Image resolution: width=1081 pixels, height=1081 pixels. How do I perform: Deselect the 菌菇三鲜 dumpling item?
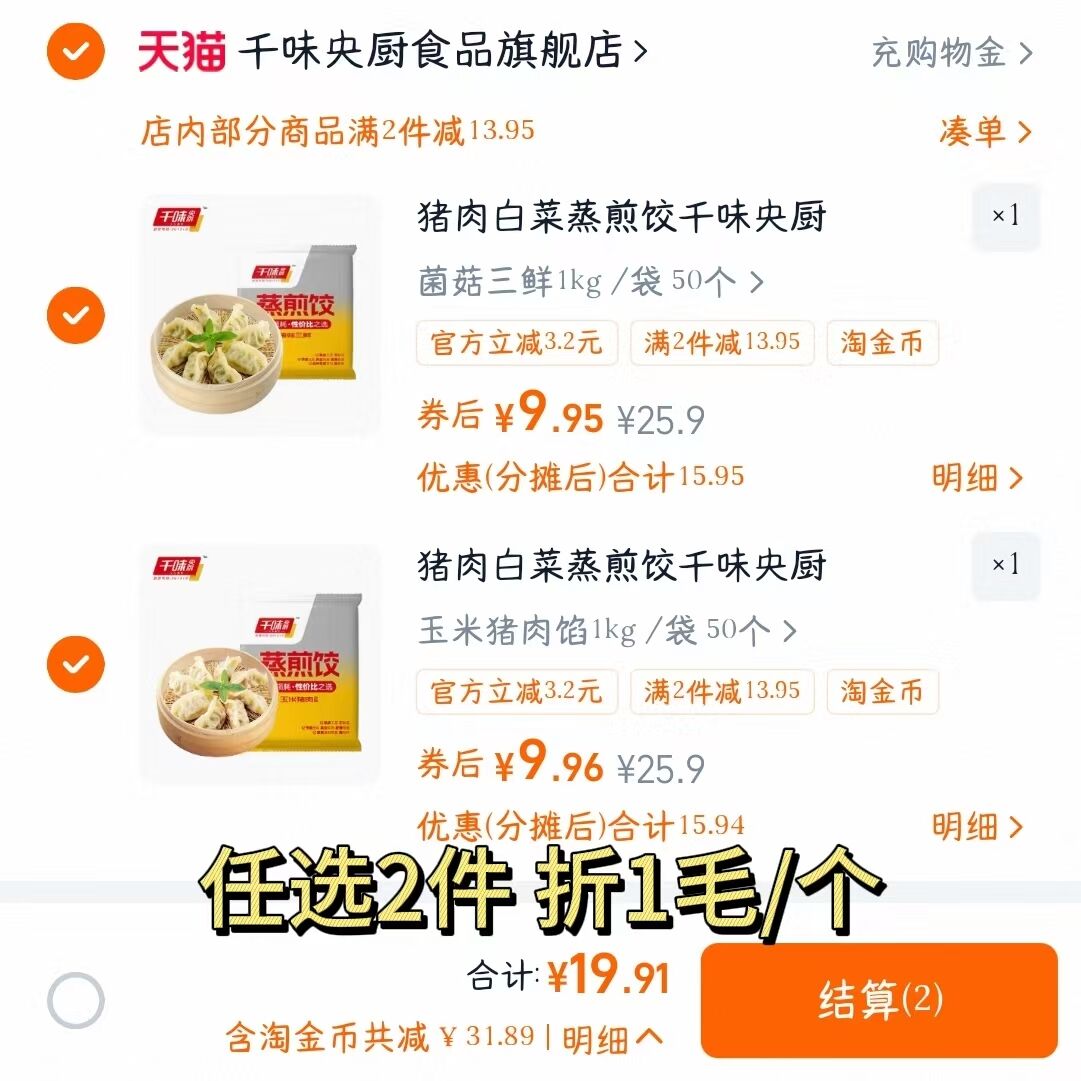75,315
